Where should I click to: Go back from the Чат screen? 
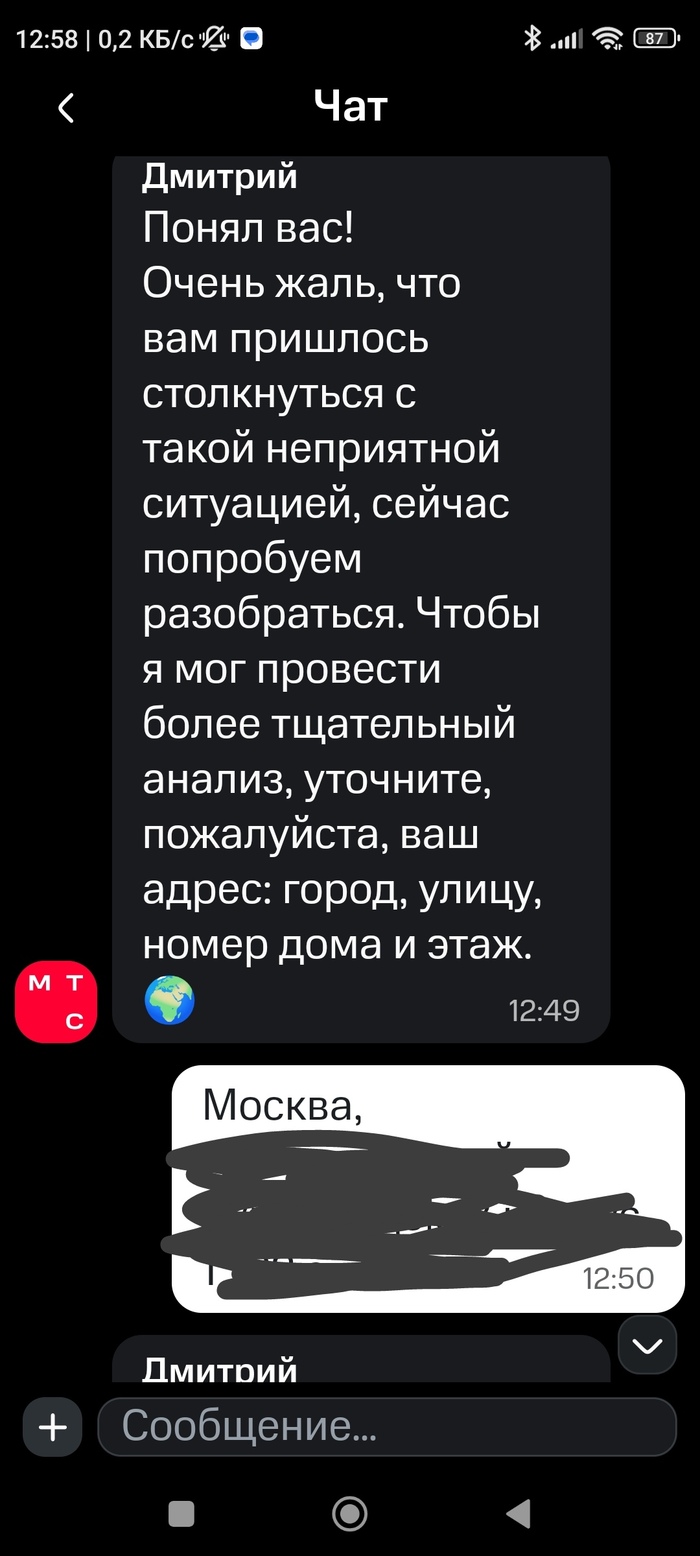[x=66, y=107]
